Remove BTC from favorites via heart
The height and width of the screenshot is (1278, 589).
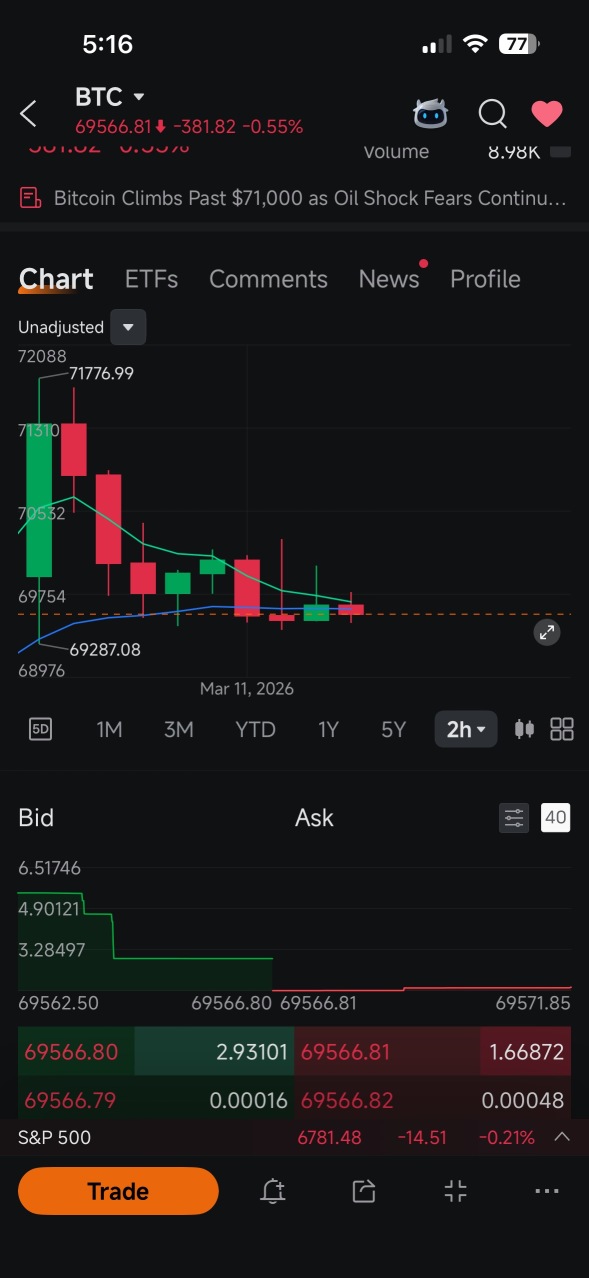[x=547, y=114]
